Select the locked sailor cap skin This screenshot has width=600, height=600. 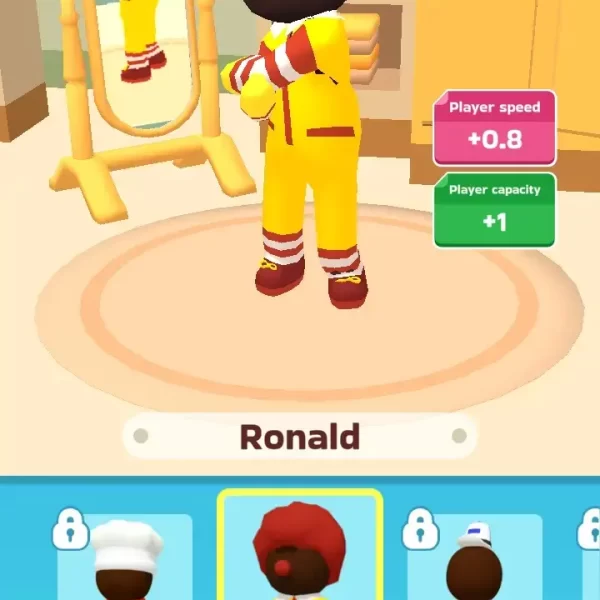475,557
